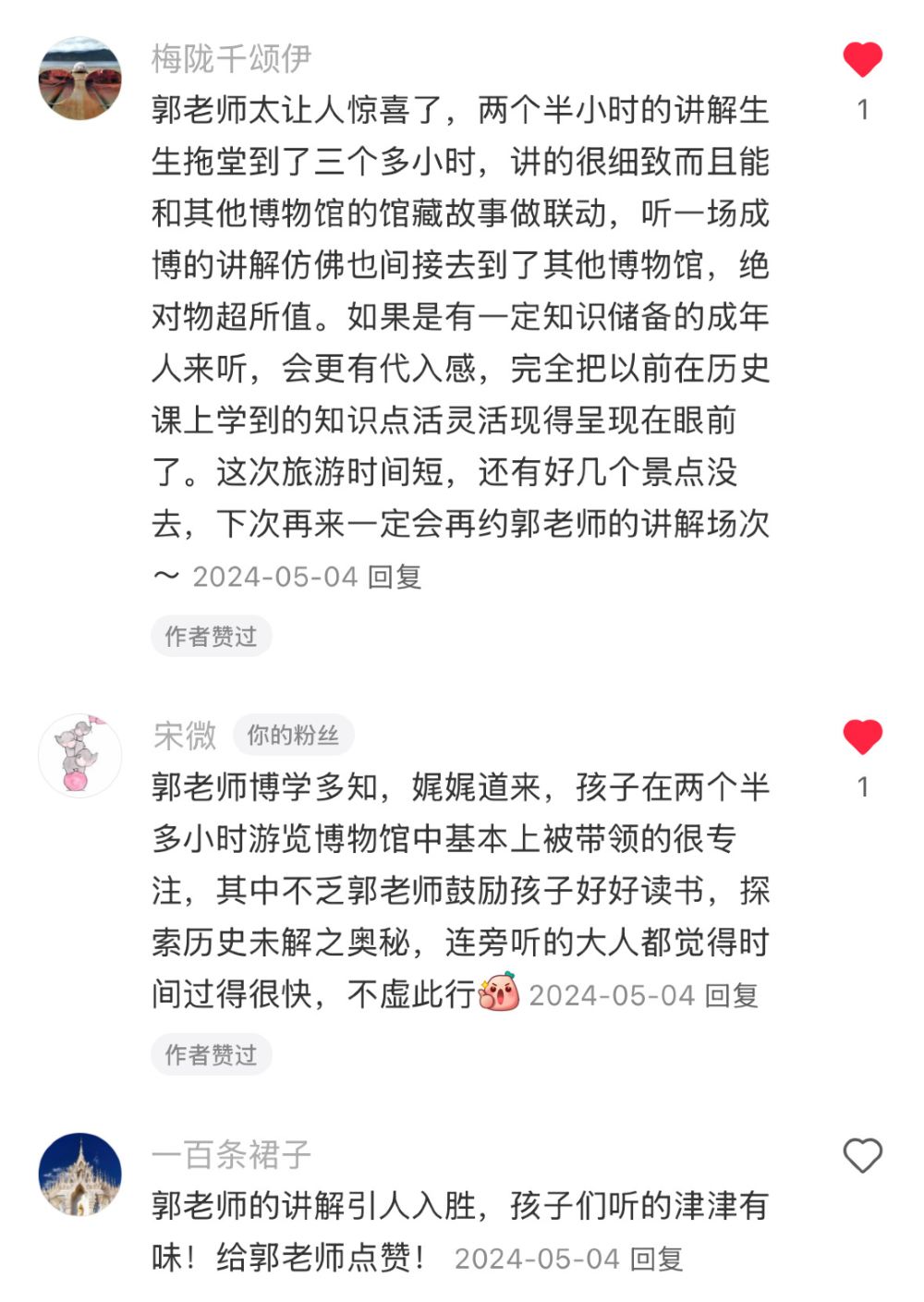Unlike the comment by 梅陇千颂伊

pyautogui.click(x=862, y=60)
